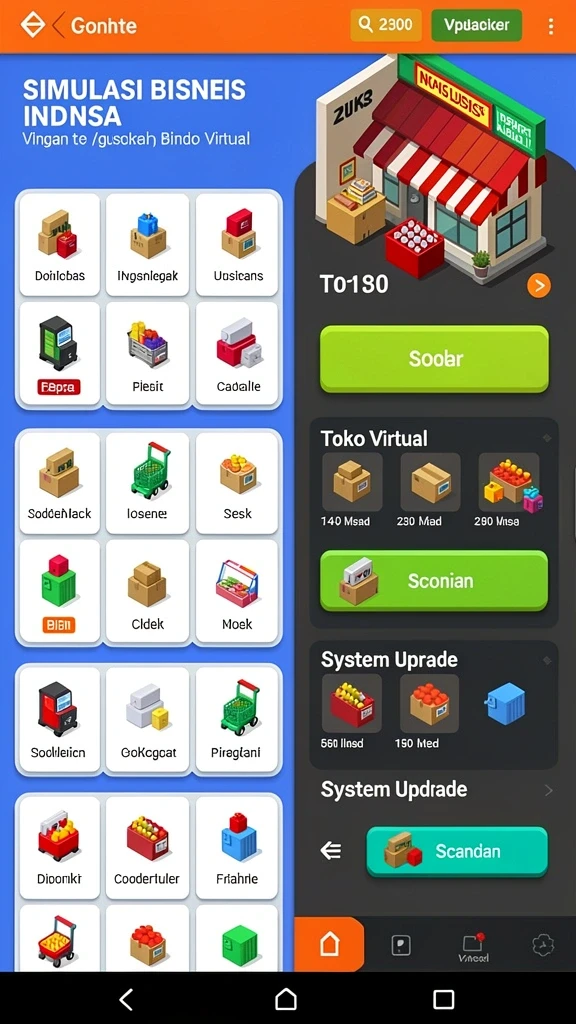The width and height of the screenshot is (576, 1024).
Task: Switch to the Home tab in bottom bar
Action: (x=329, y=944)
